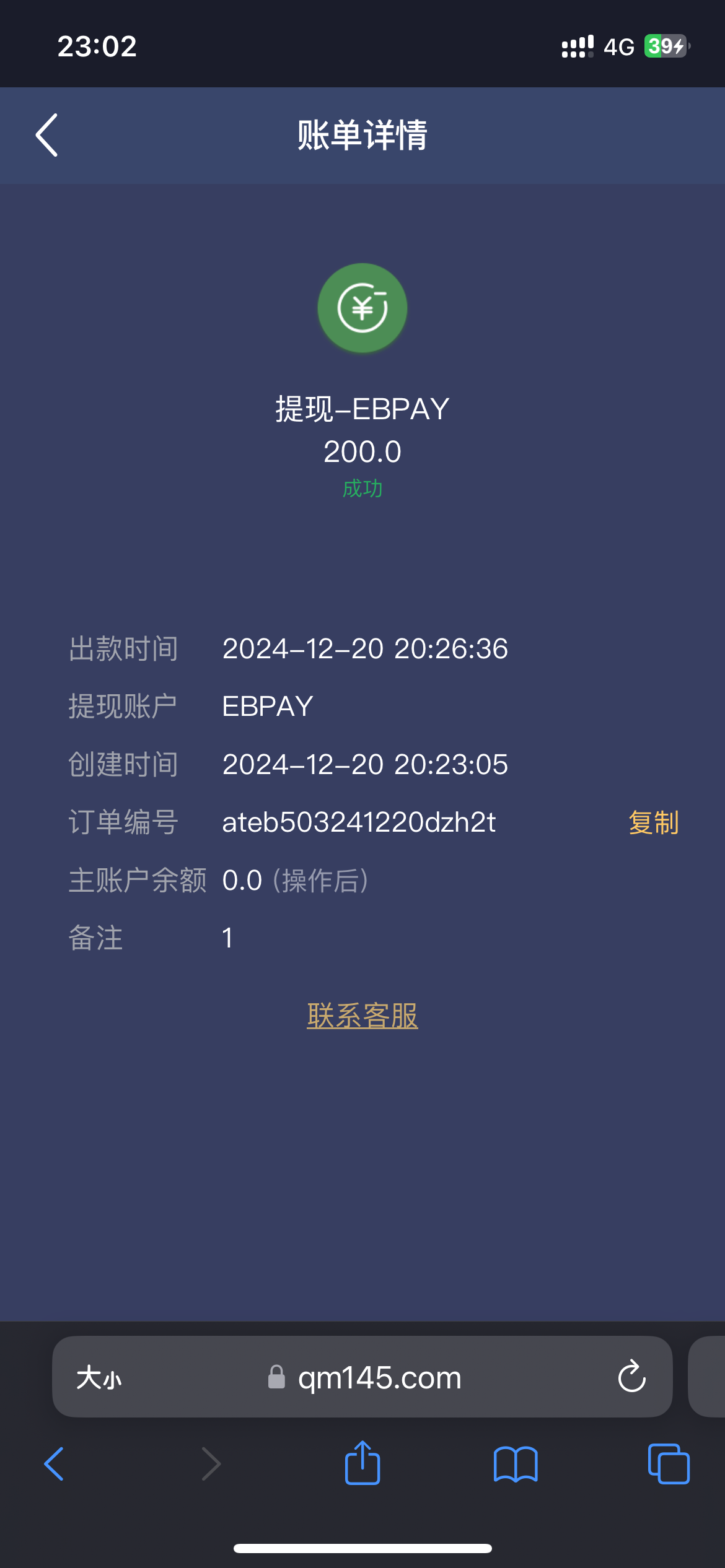Tap the 成功 status text

click(362, 489)
